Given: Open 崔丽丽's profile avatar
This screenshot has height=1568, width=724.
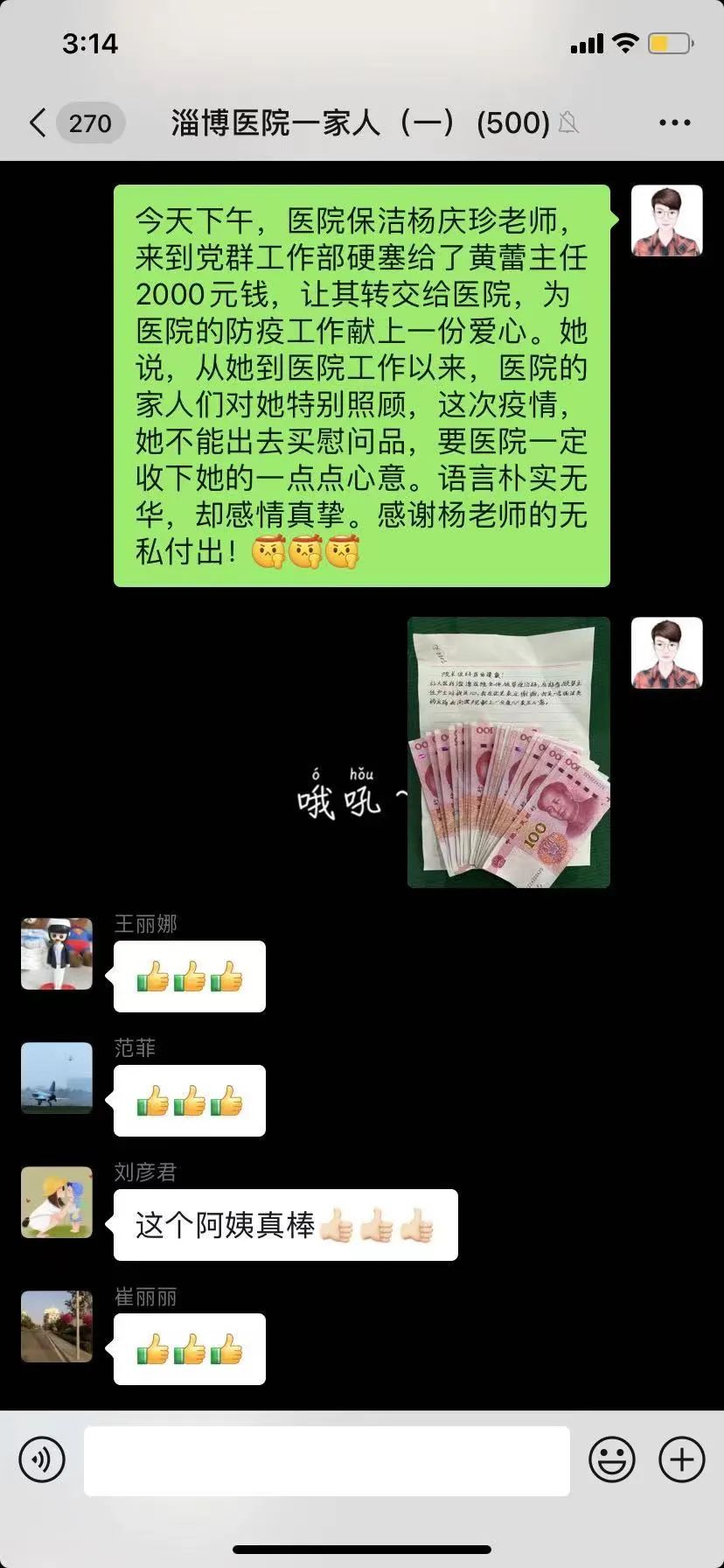Looking at the screenshot, I should click(x=57, y=1326).
